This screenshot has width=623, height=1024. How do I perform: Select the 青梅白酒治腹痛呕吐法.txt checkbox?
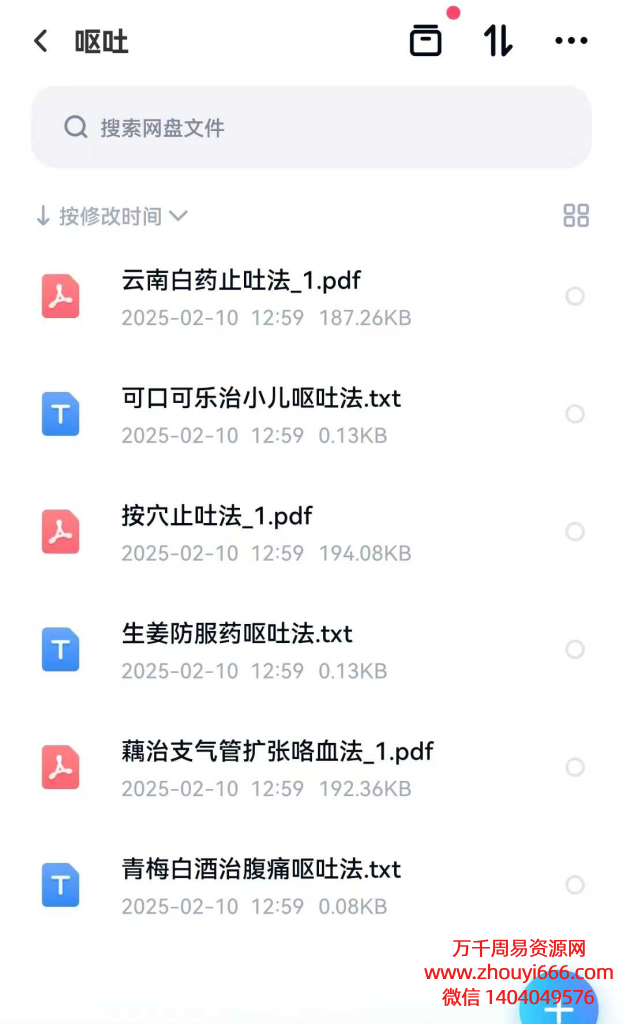pyautogui.click(x=575, y=885)
